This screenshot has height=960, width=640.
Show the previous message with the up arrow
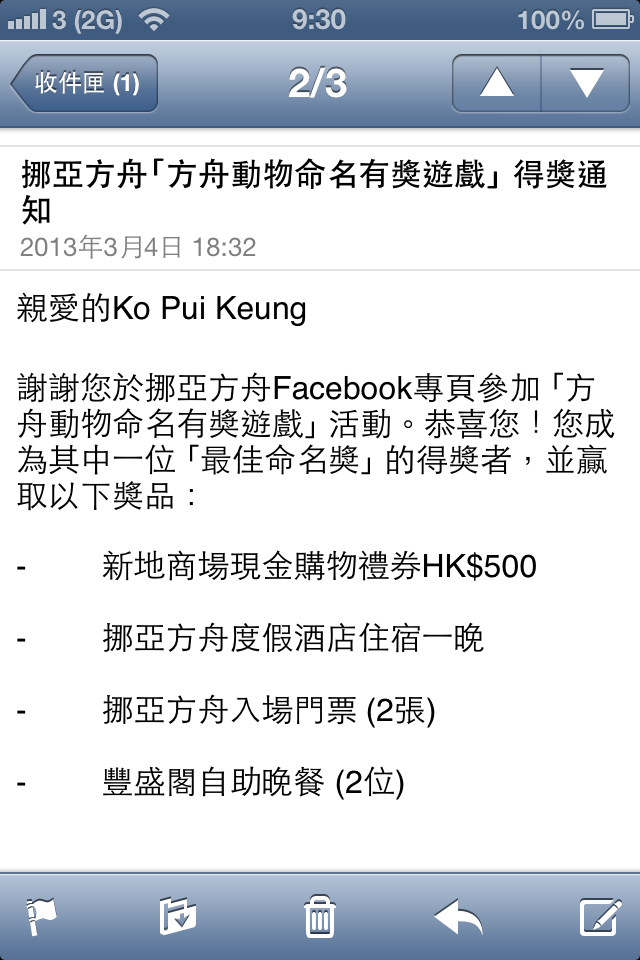[x=497, y=84]
